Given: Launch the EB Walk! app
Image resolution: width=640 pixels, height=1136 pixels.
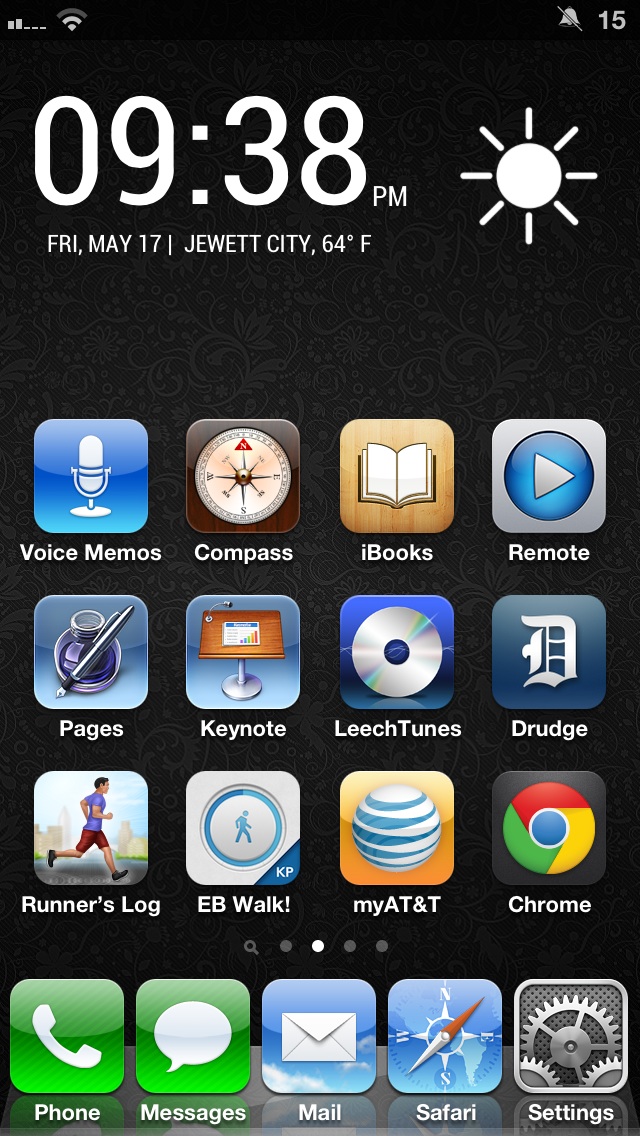Looking at the screenshot, I should tap(243, 828).
